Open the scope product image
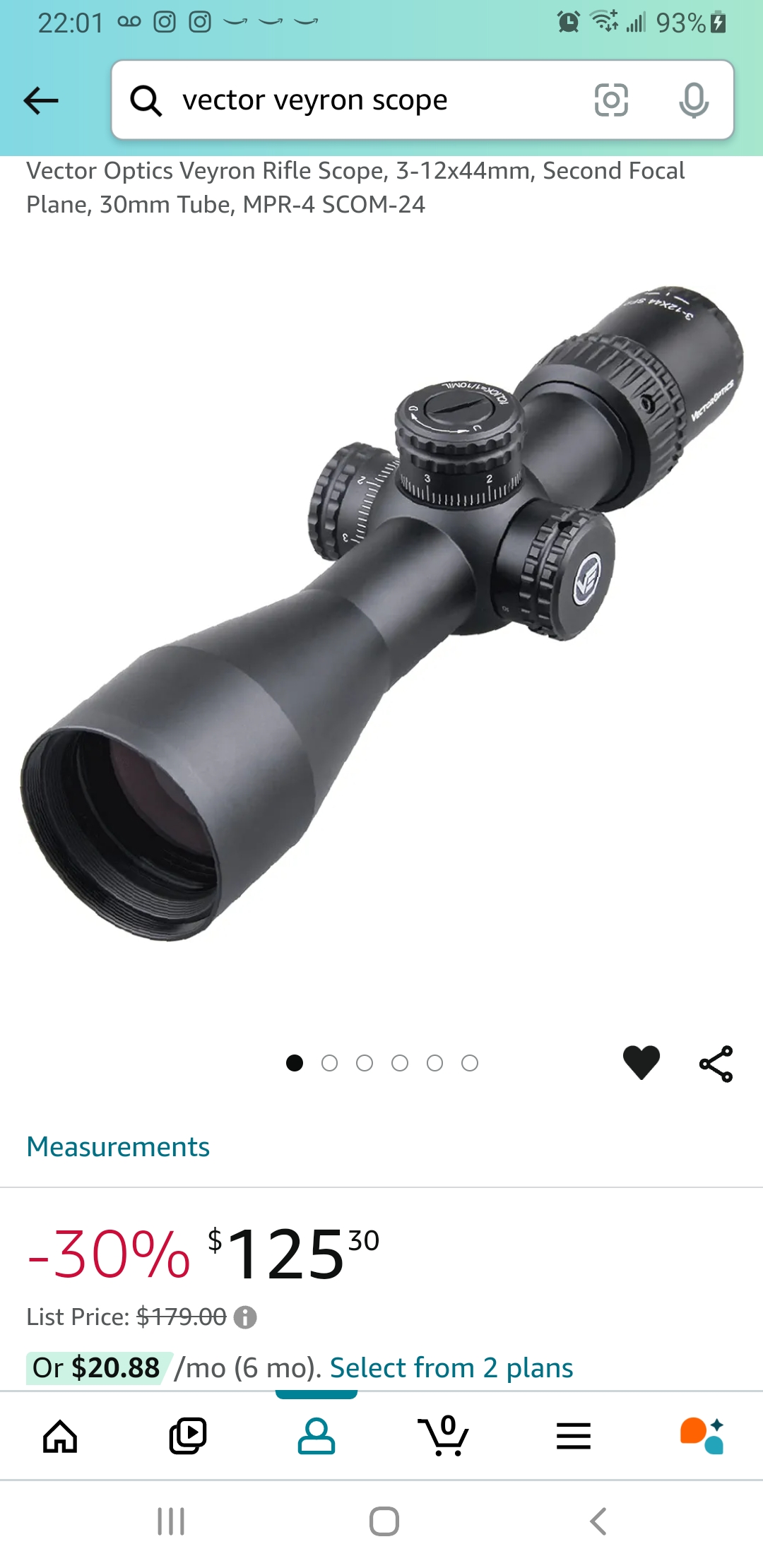This screenshot has width=763, height=1568. pos(381,614)
